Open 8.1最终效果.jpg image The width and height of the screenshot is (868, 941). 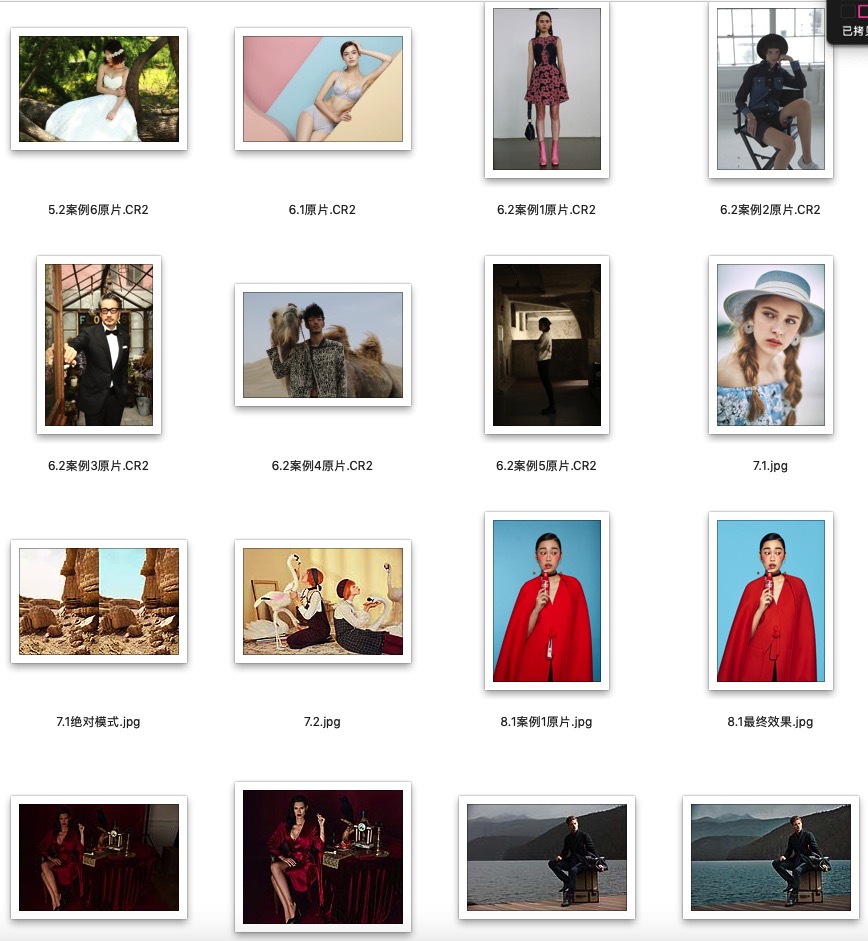tap(771, 601)
